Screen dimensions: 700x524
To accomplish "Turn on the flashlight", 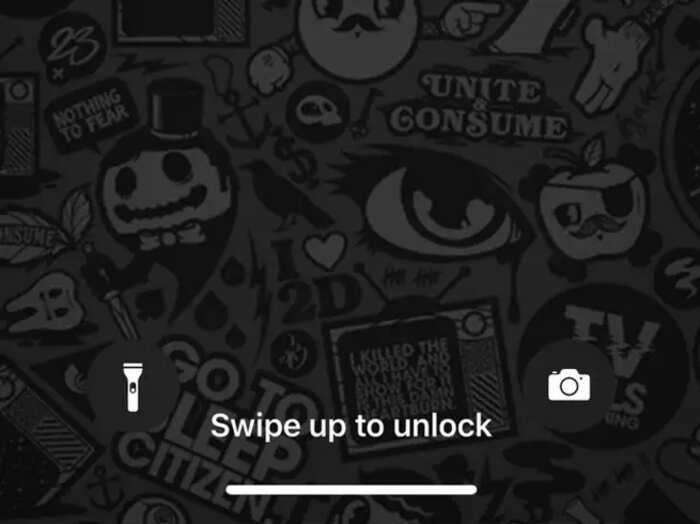I will pos(131,387).
